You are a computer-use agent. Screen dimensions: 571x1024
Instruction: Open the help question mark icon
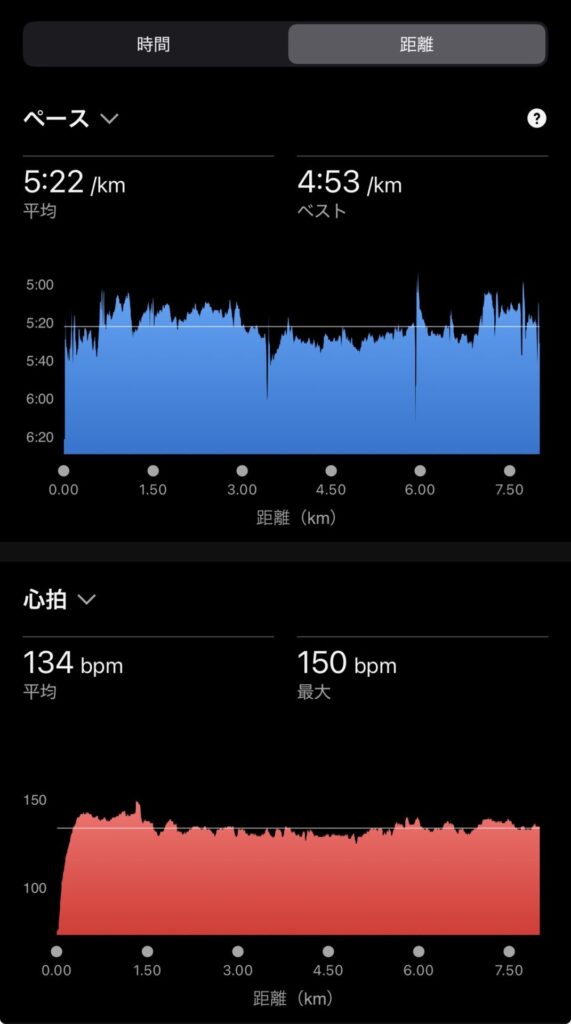click(536, 118)
